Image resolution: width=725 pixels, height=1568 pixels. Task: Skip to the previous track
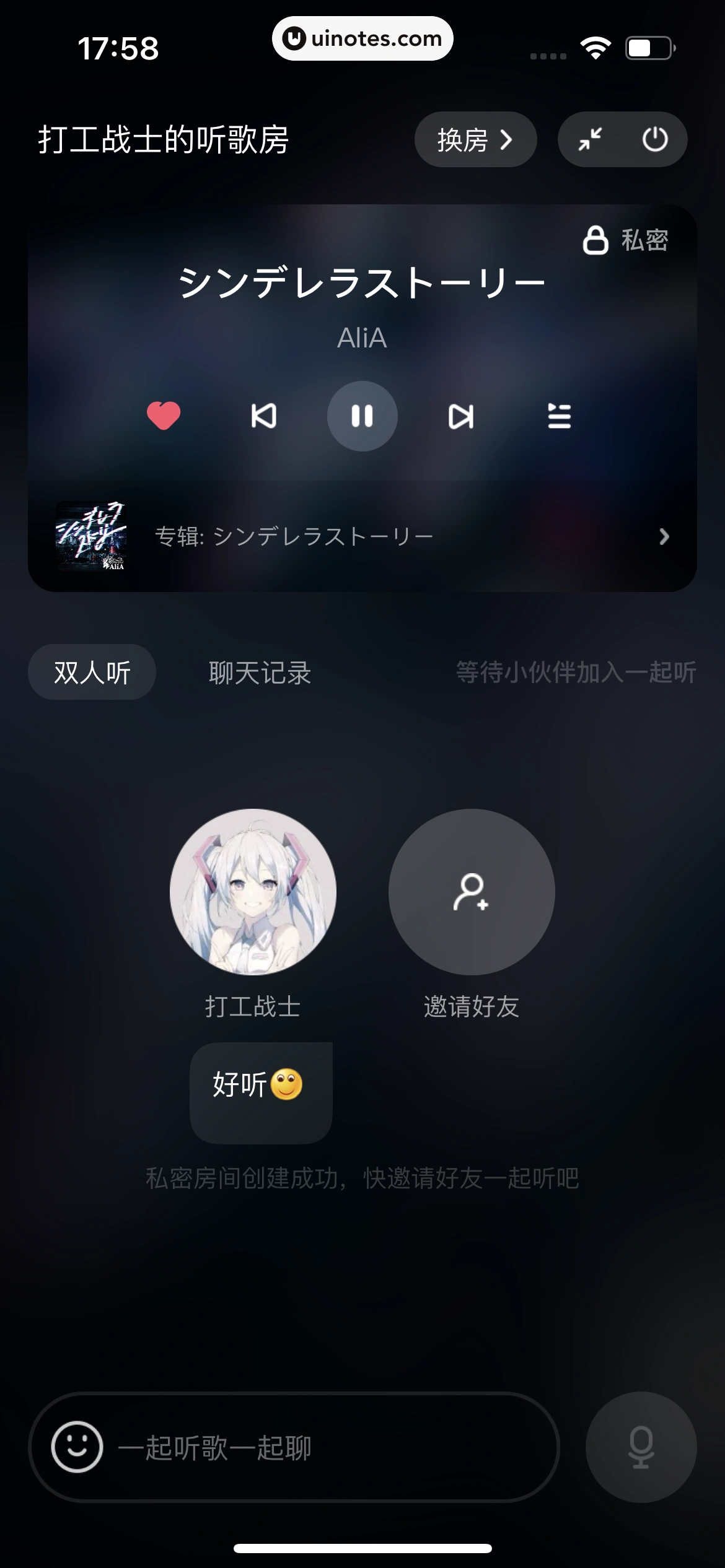click(x=263, y=416)
